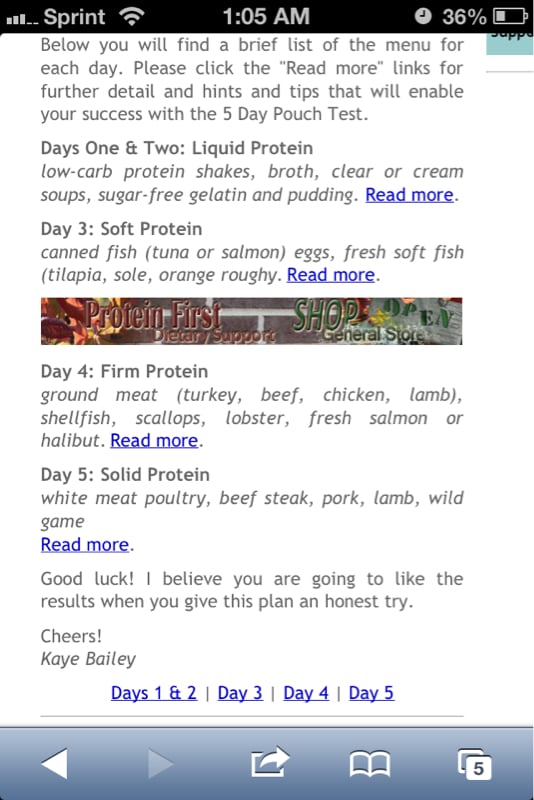Follow the Day 5 footer link
This screenshot has height=800, width=534.
(371, 693)
